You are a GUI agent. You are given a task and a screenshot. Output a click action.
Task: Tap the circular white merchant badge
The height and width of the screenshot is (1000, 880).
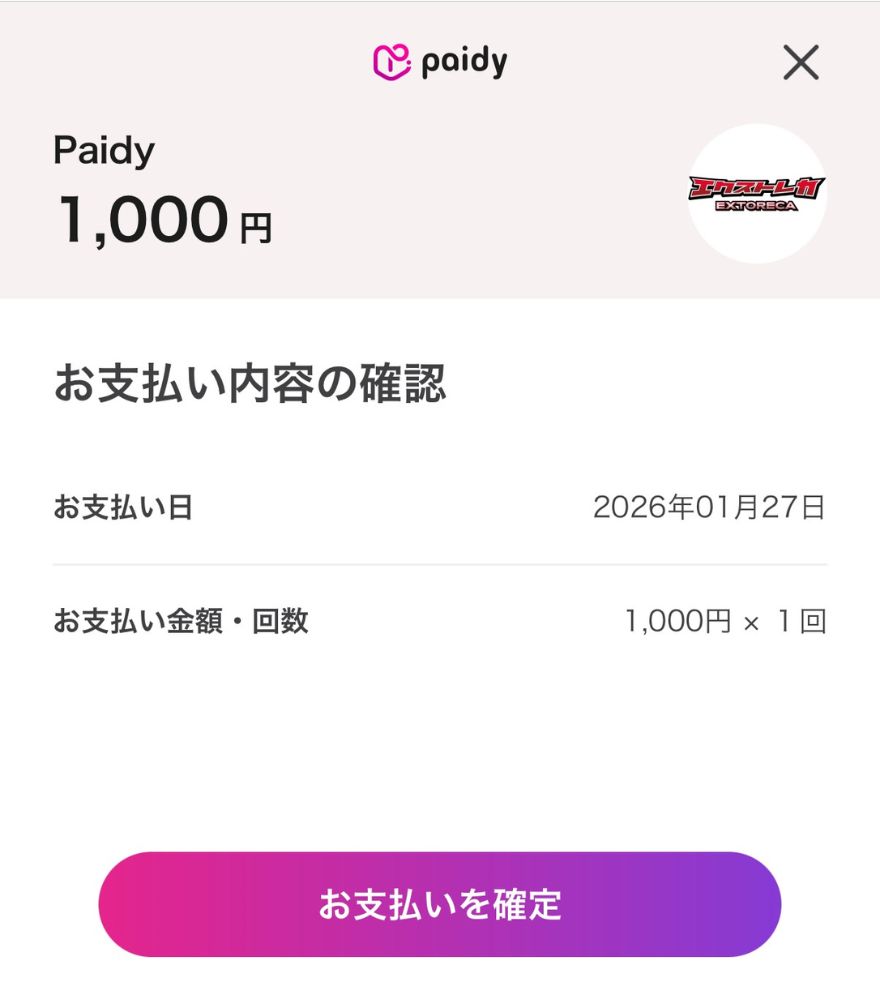756,193
